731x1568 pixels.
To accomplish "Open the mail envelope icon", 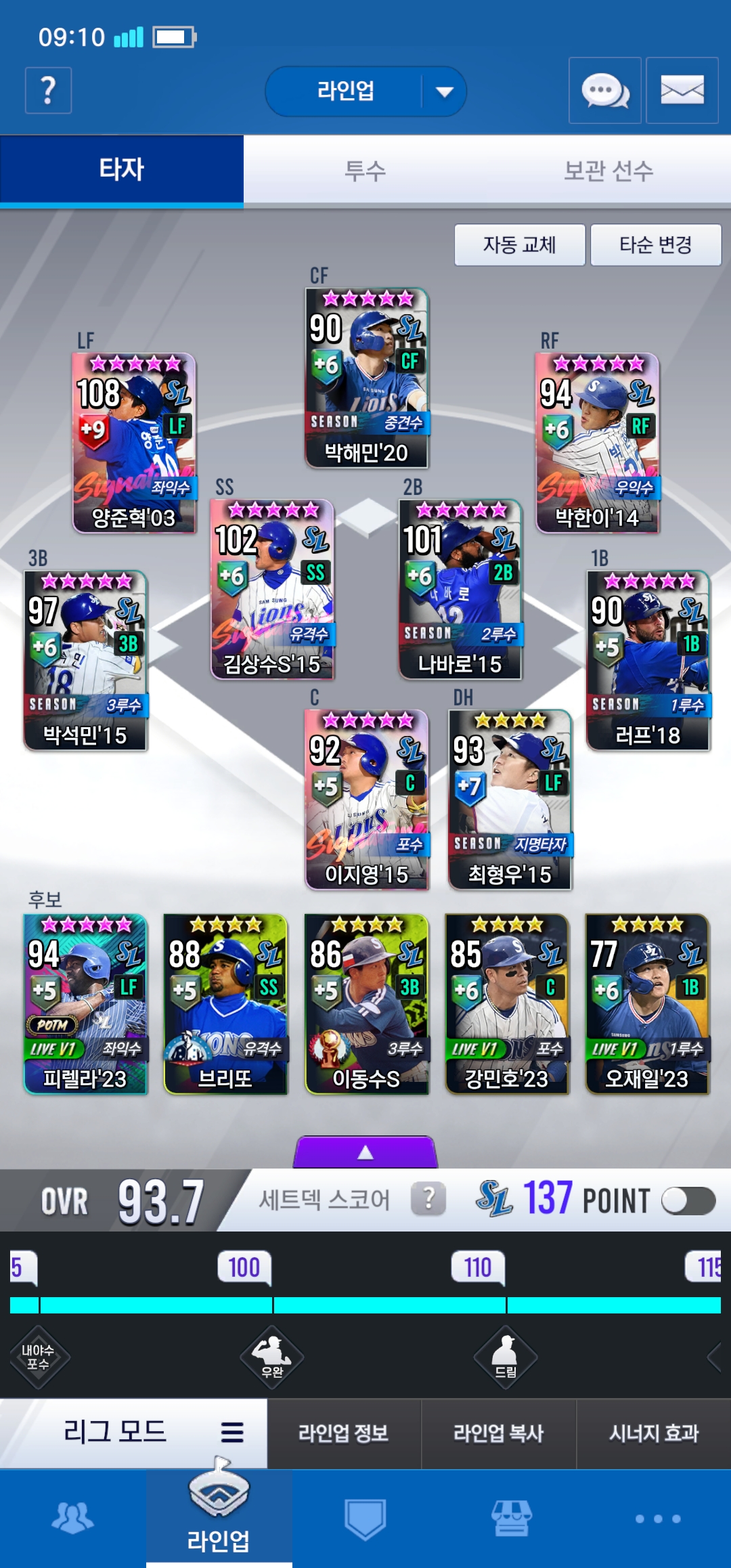I will click(682, 90).
